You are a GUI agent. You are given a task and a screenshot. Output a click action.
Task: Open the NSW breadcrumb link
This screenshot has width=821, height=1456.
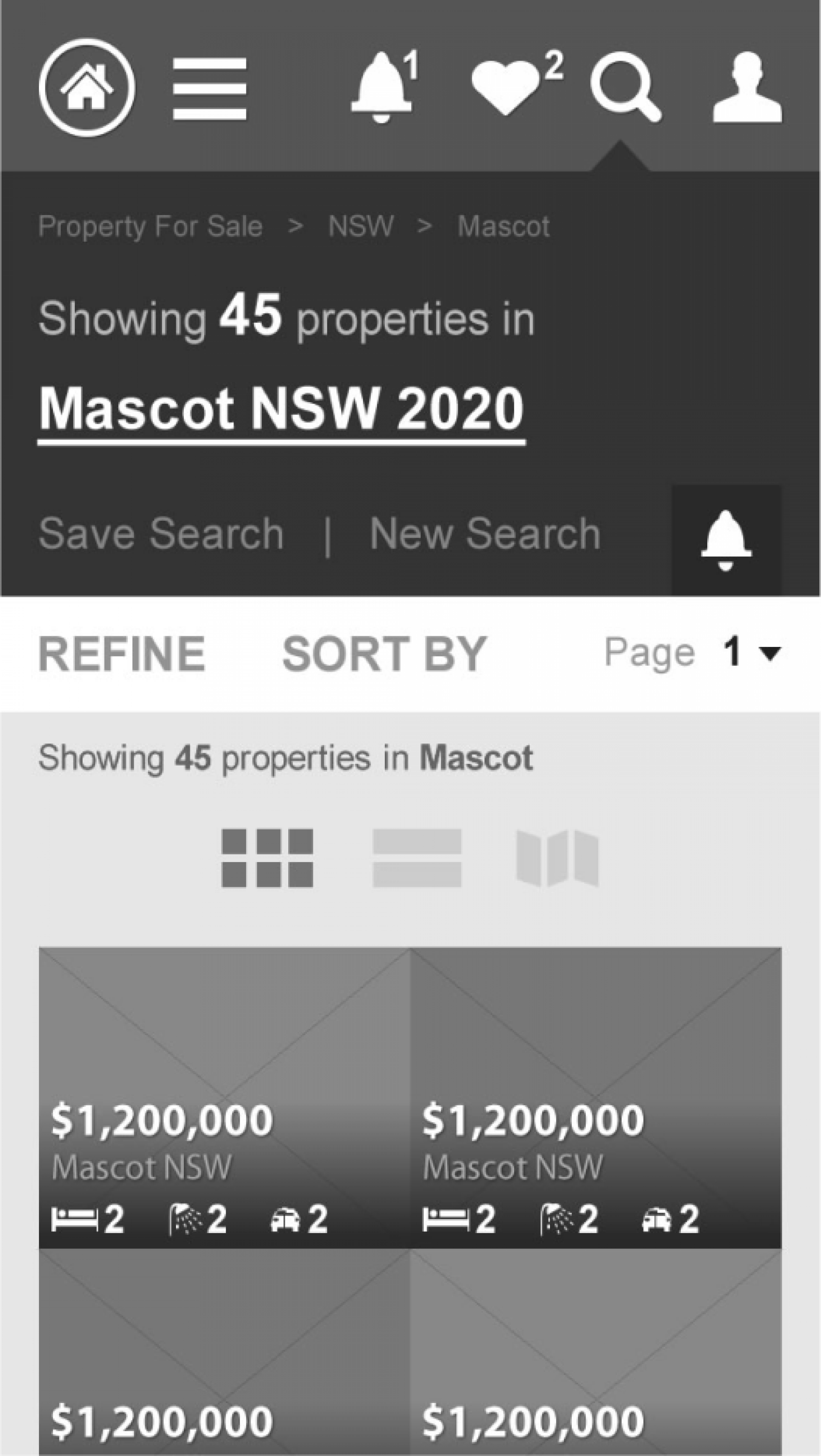(360, 227)
